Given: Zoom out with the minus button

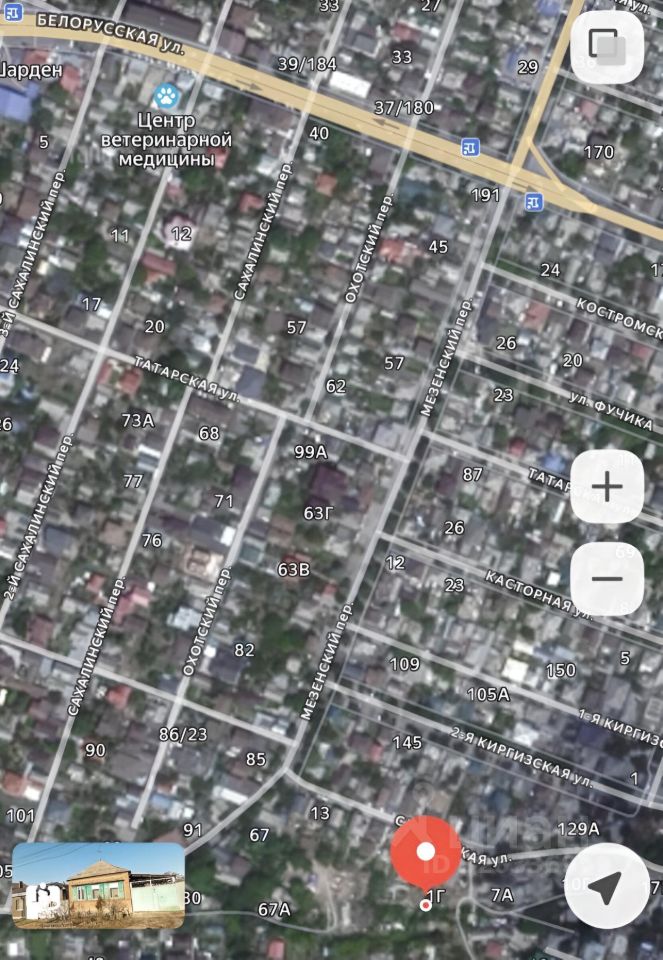Looking at the screenshot, I should (x=606, y=579).
